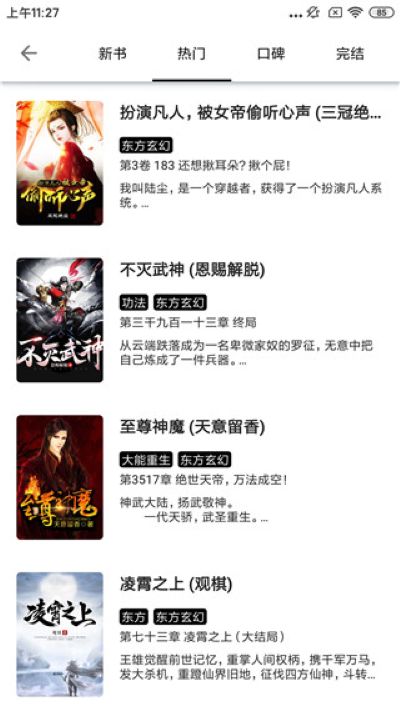
Task: Tap the 功法 tag on 不灭武神
Action: [134, 302]
